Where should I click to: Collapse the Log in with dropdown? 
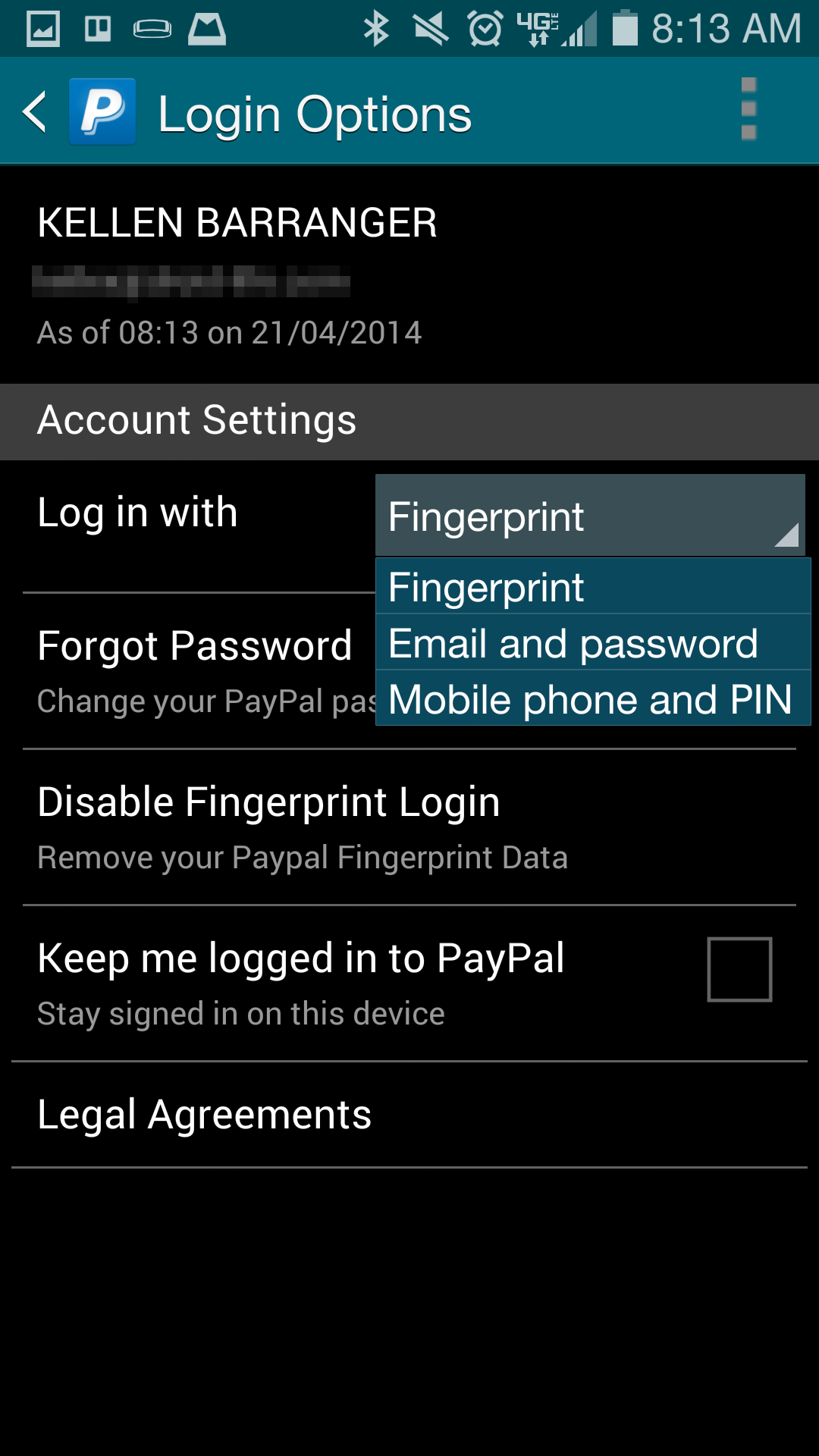589,516
